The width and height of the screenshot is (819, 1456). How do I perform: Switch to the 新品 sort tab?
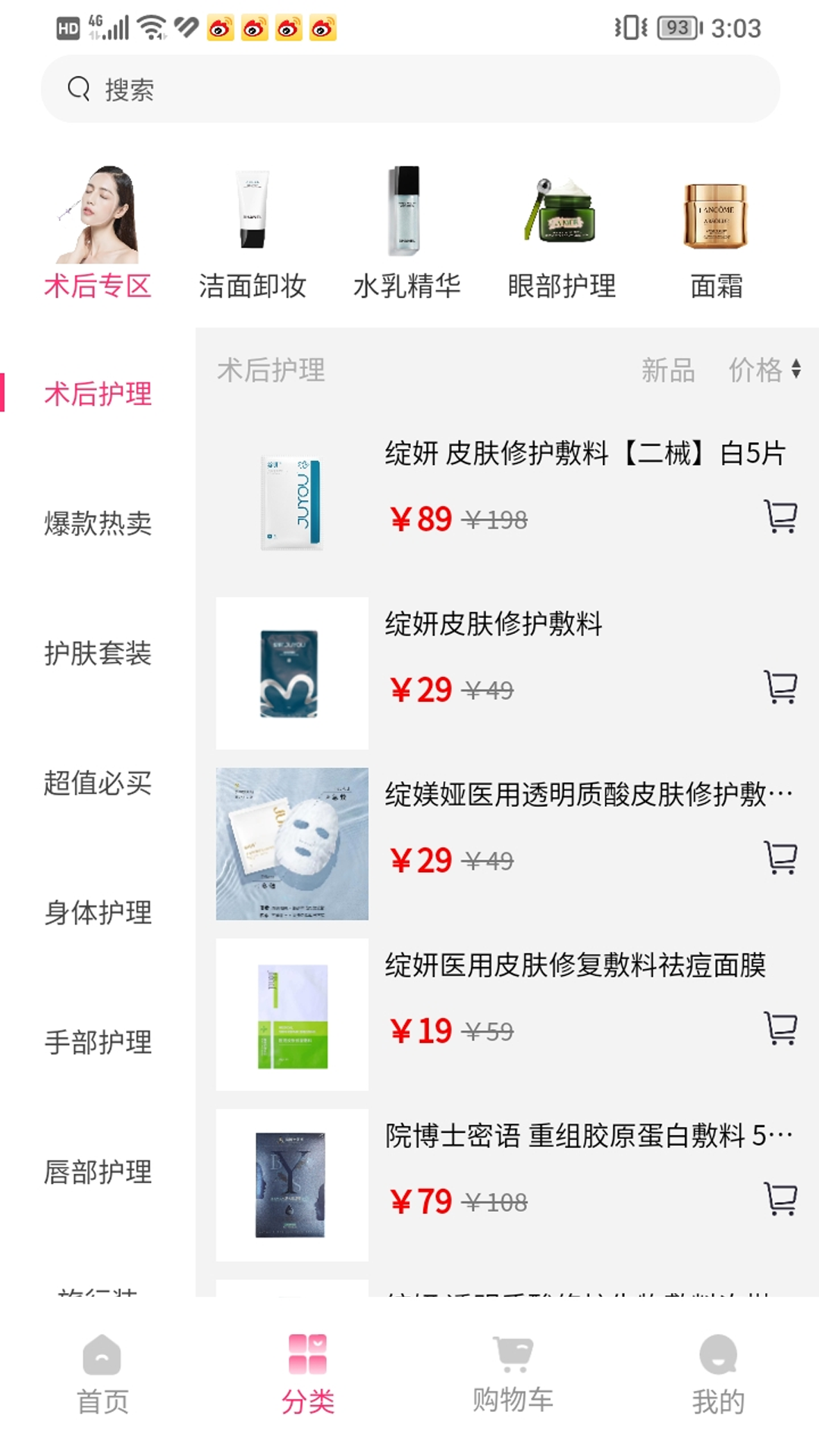tap(668, 370)
